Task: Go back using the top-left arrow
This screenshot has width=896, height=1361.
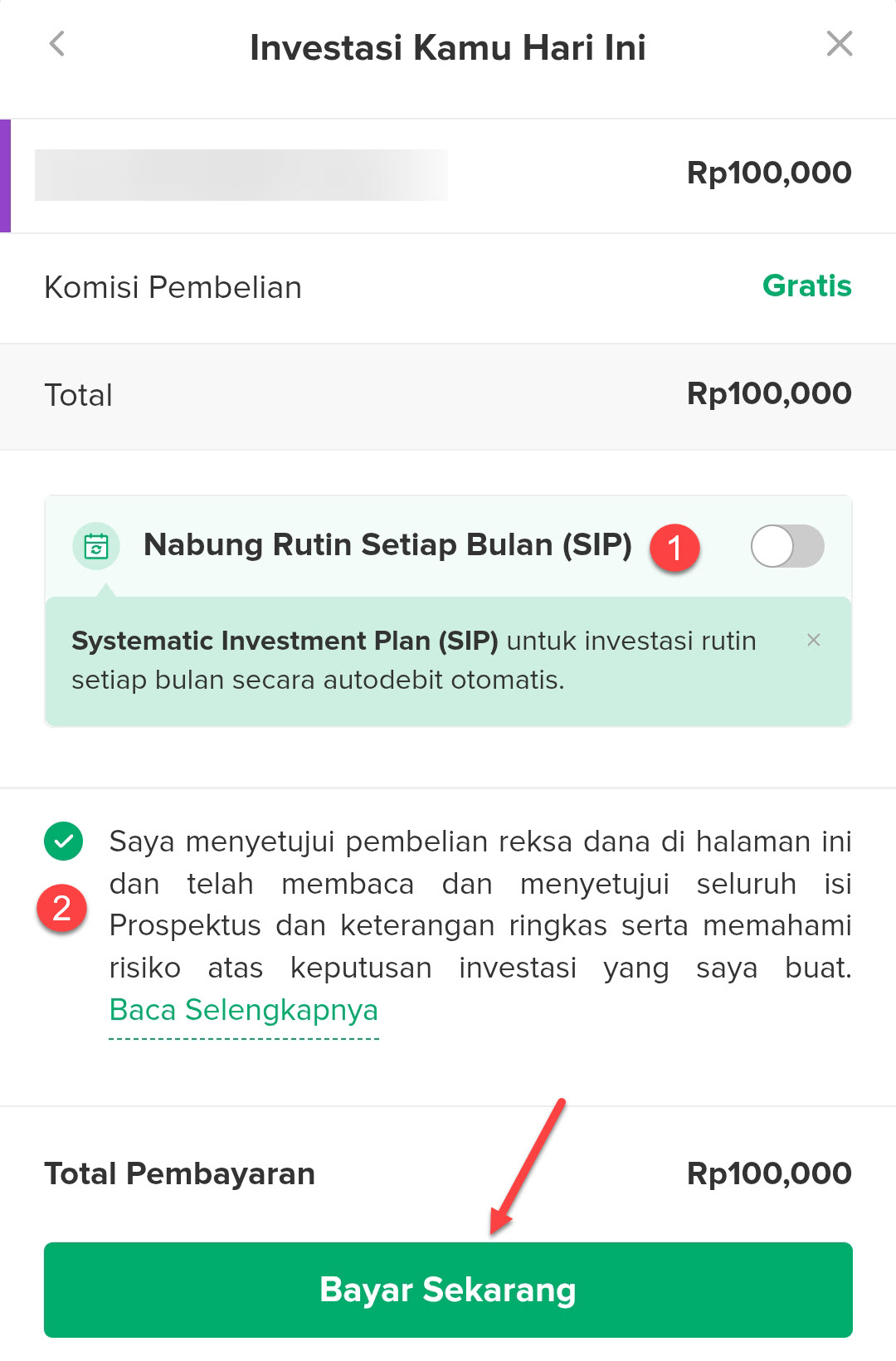Action: coord(56,44)
